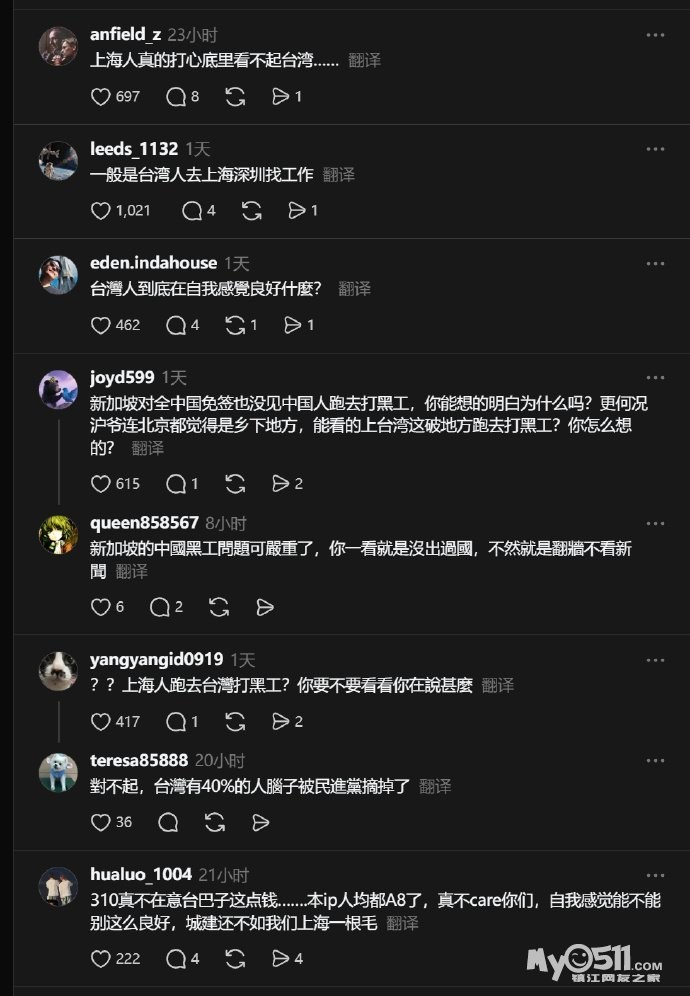Share joyd599's comment
The image size is (690, 996).
pos(280,484)
